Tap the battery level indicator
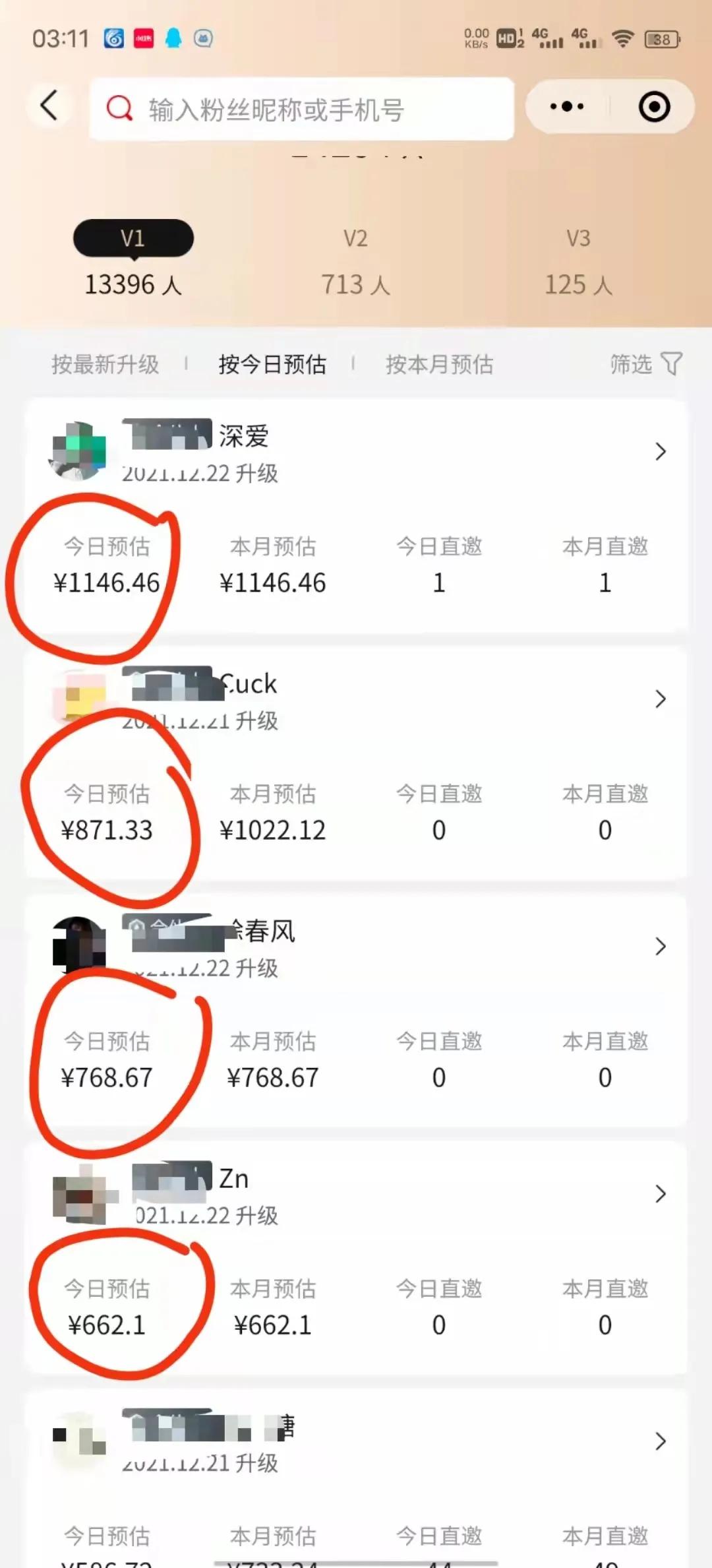The height and width of the screenshot is (1568, 712). coord(661,38)
